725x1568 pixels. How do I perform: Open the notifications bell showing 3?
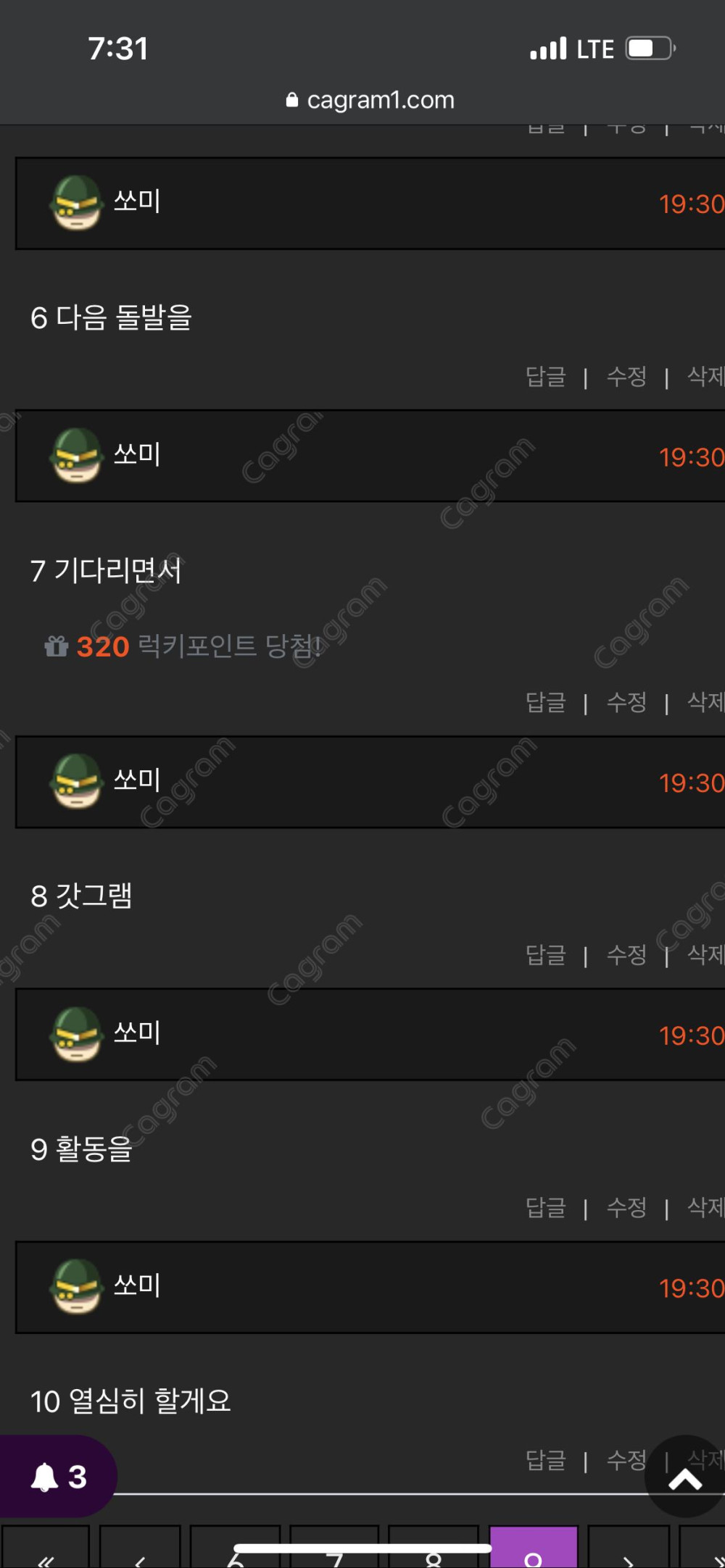pos(58,1477)
